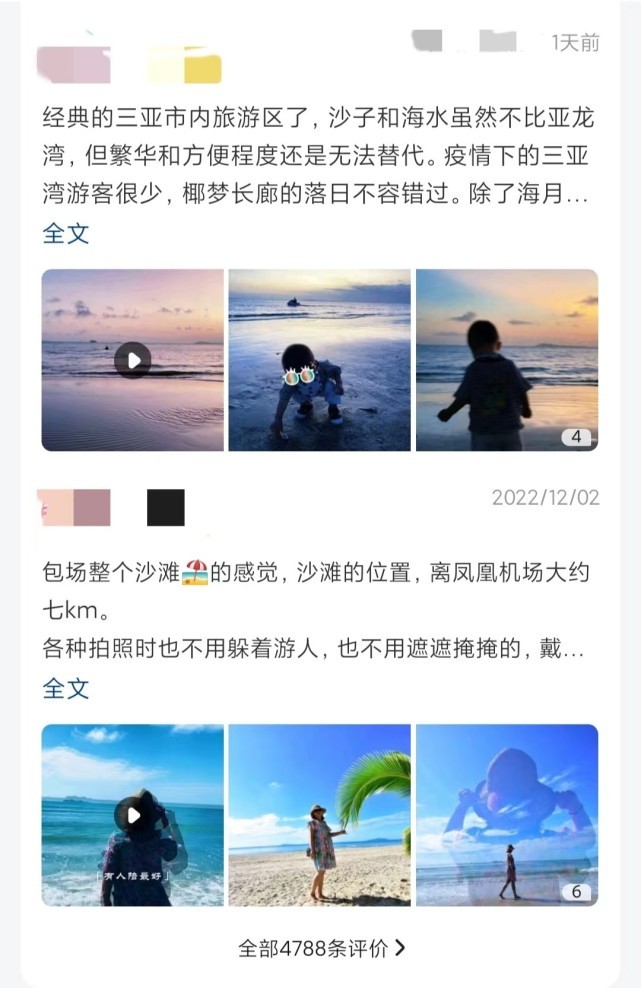Open child silhouette photo with 4 badge
Image resolution: width=641 pixels, height=988 pixels.
[506, 360]
